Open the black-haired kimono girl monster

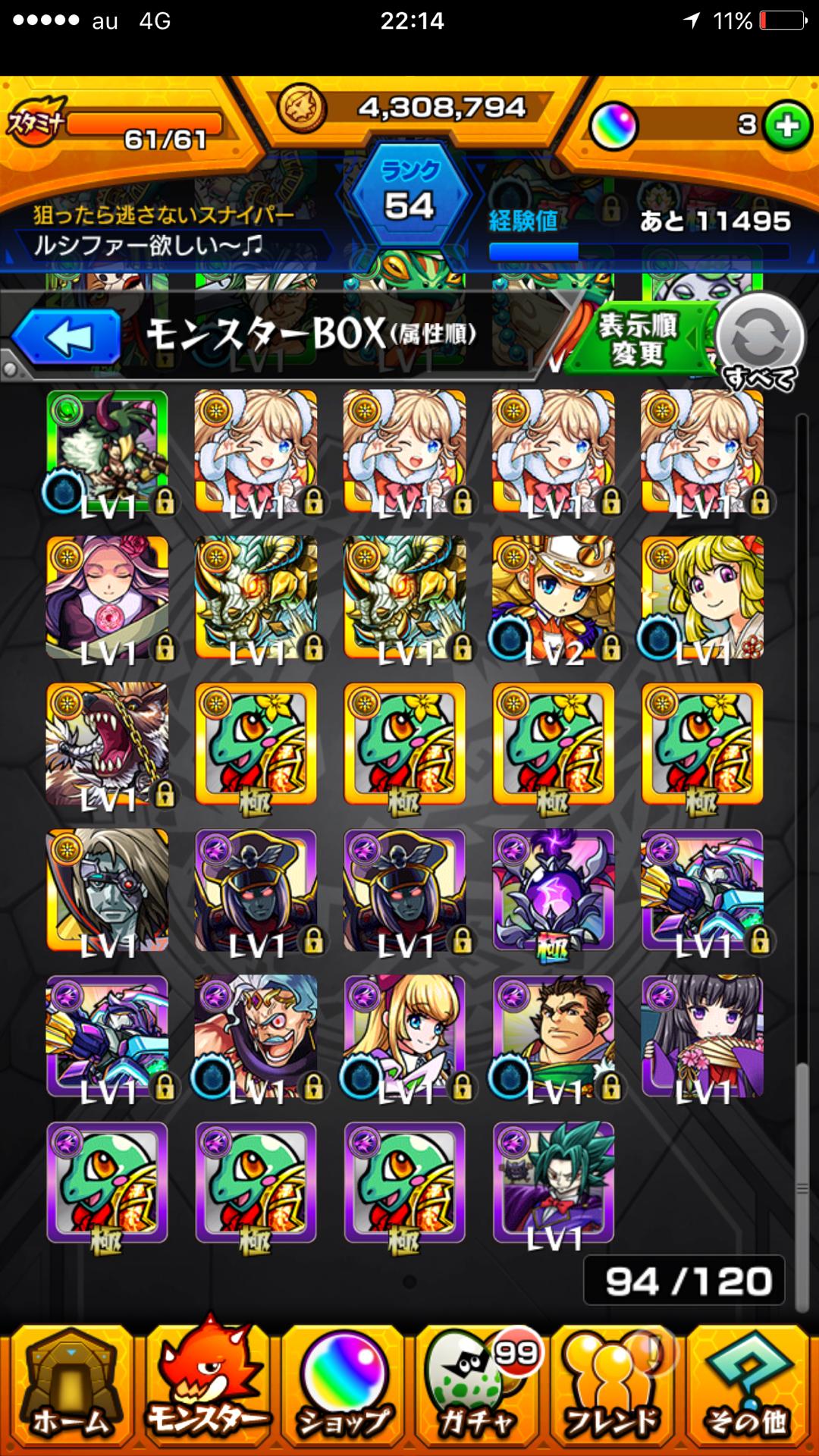tap(702, 1037)
